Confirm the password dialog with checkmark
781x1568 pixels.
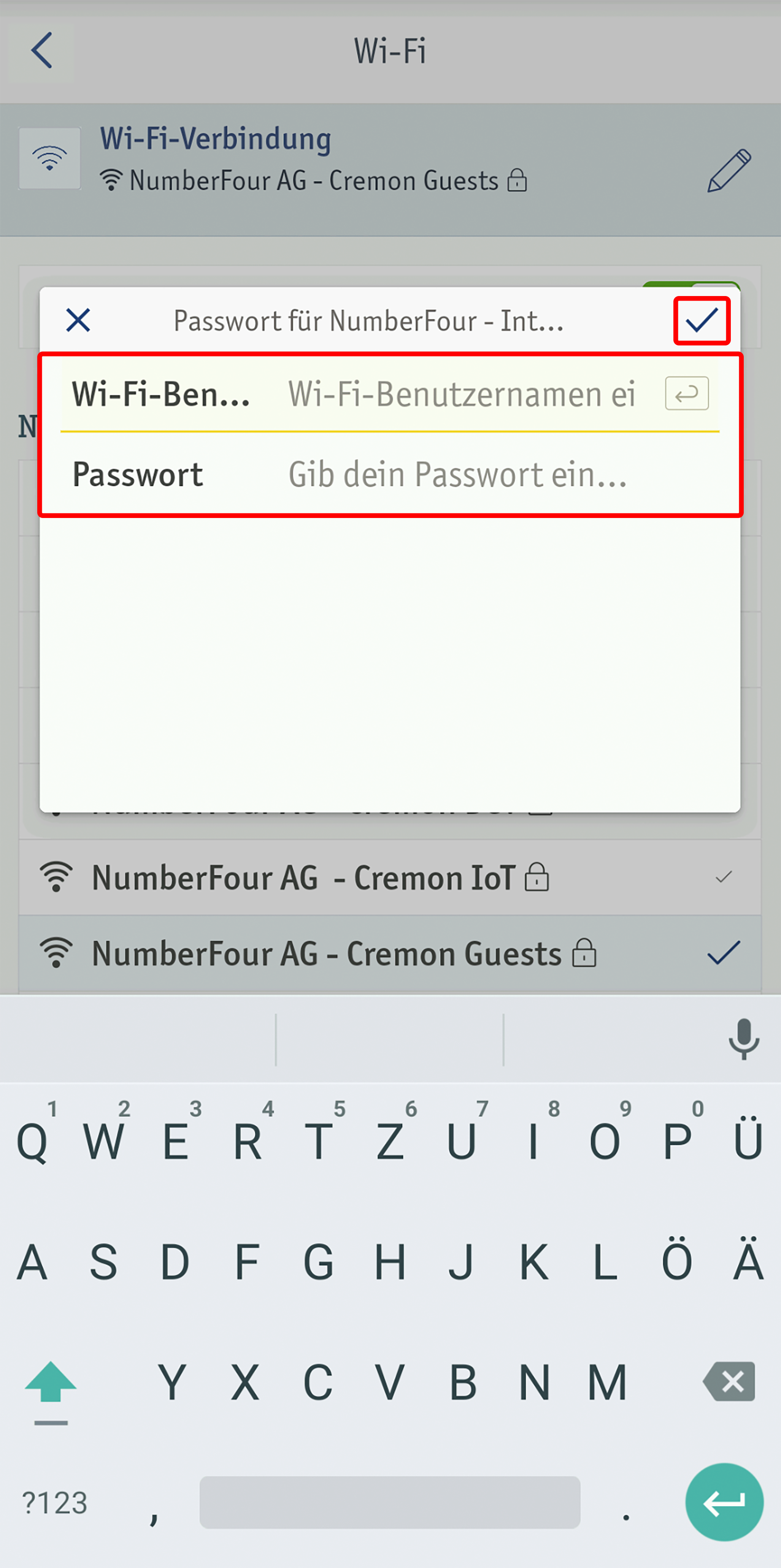point(701,320)
